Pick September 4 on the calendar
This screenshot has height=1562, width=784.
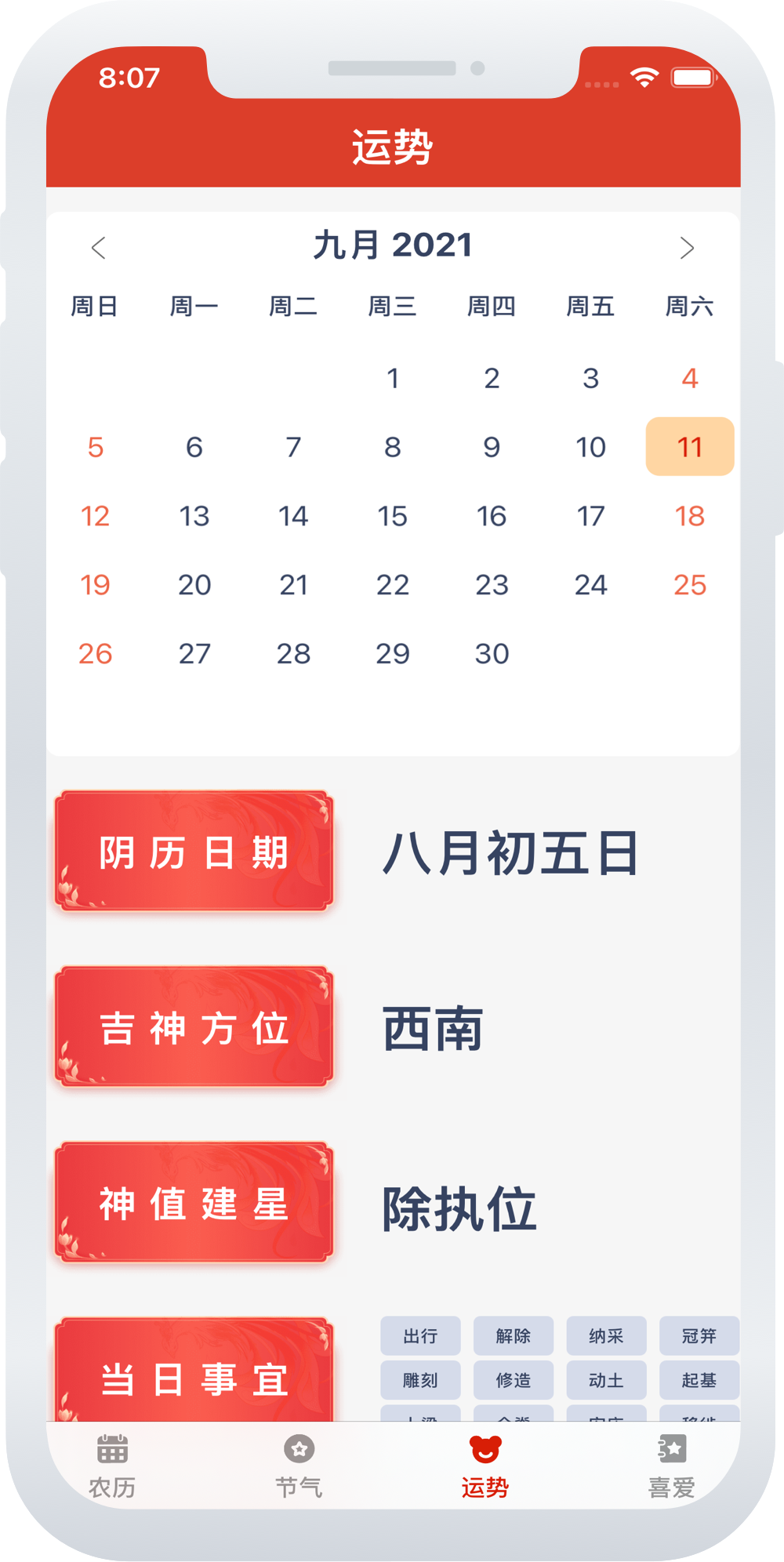[x=689, y=379]
